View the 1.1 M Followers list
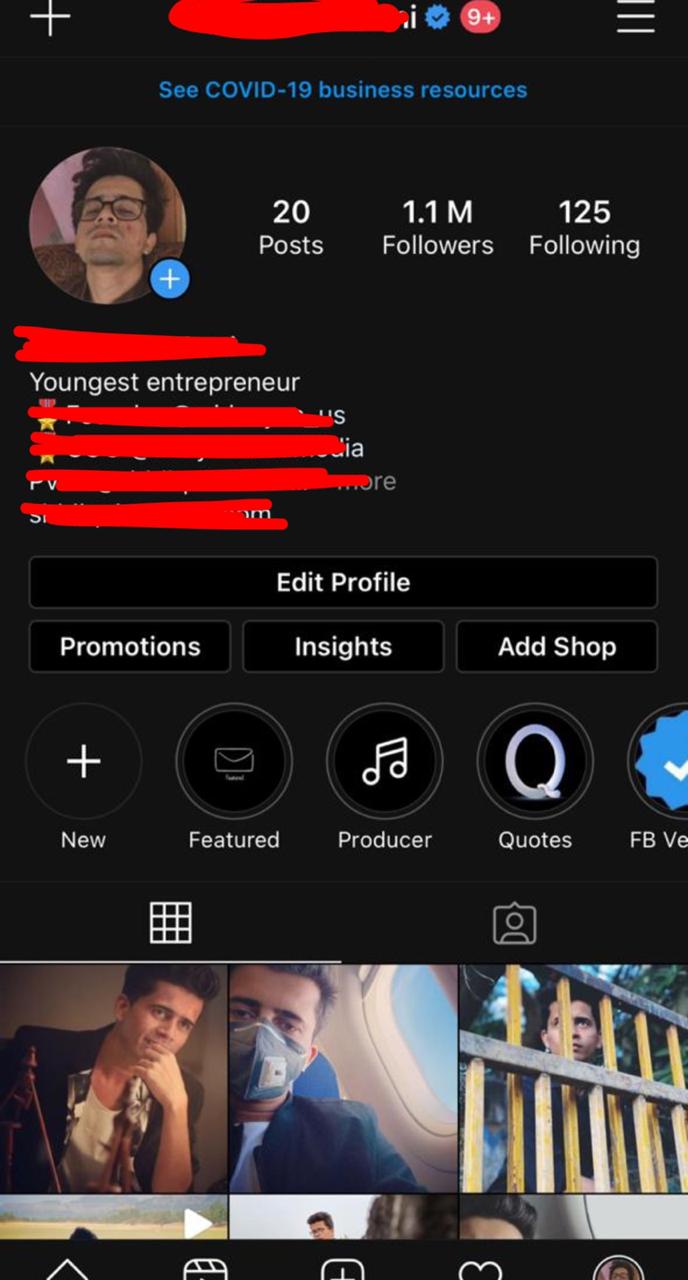Viewport: 688px width, 1280px height. [x=438, y=228]
